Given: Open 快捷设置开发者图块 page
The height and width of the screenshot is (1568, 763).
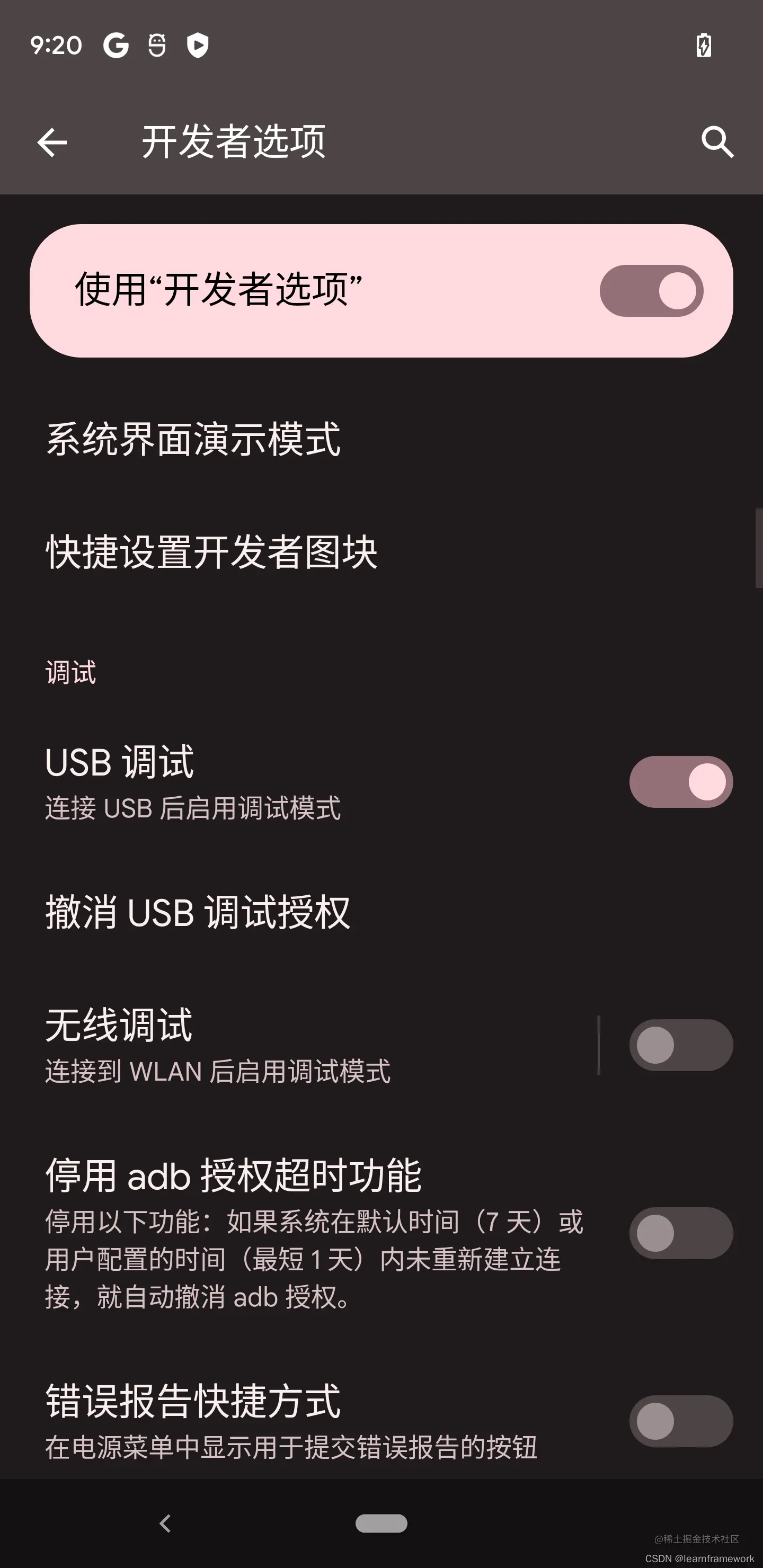Looking at the screenshot, I should point(212,551).
